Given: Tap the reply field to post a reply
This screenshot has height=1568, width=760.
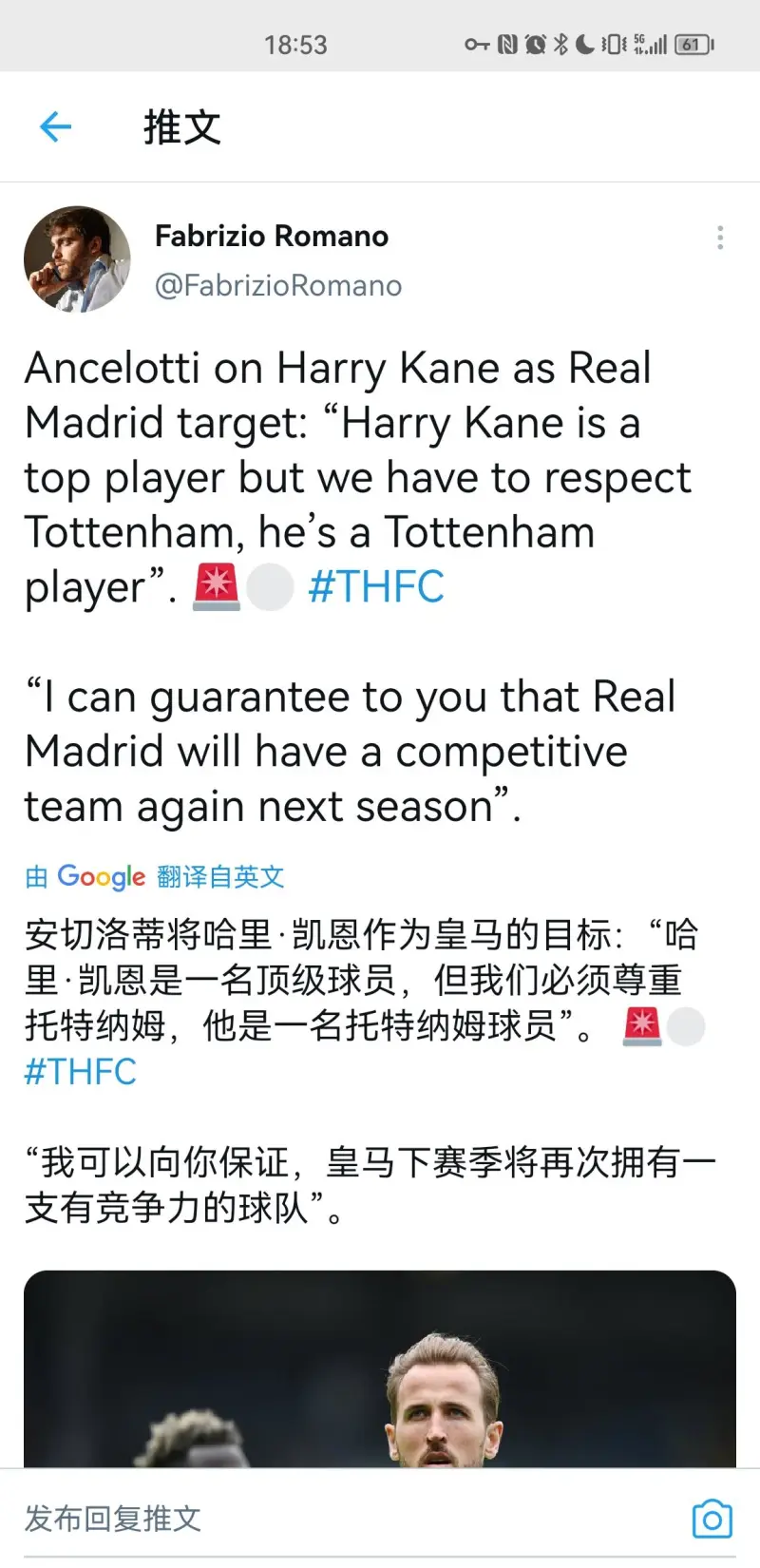Looking at the screenshot, I should [x=351, y=1519].
